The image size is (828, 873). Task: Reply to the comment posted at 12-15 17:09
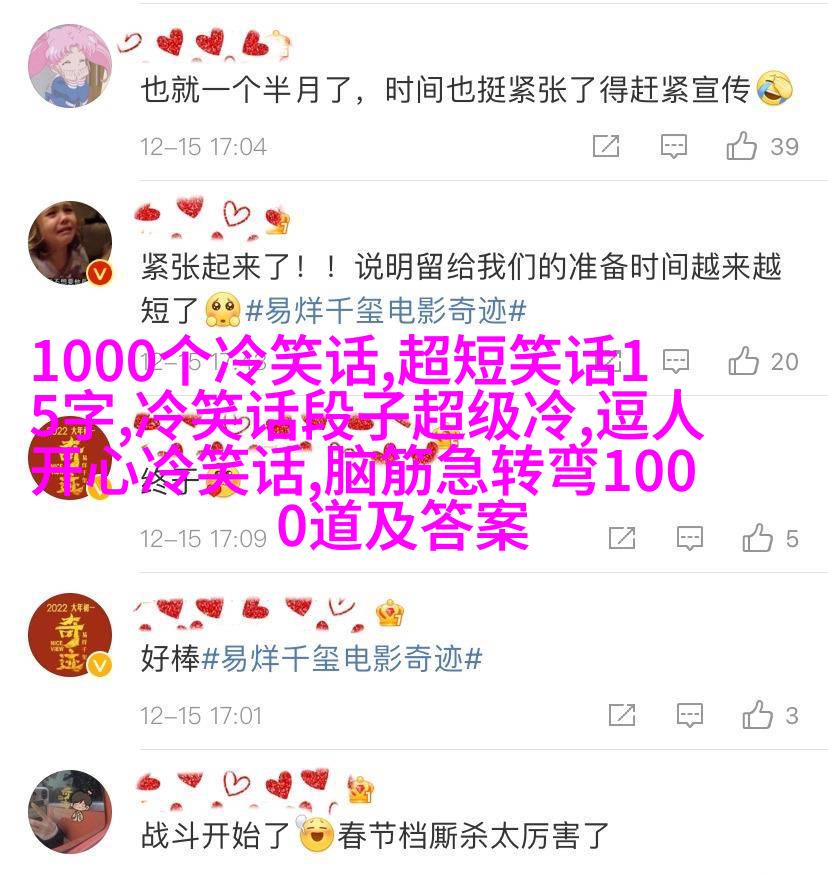pyautogui.click(x=689, y=539)
